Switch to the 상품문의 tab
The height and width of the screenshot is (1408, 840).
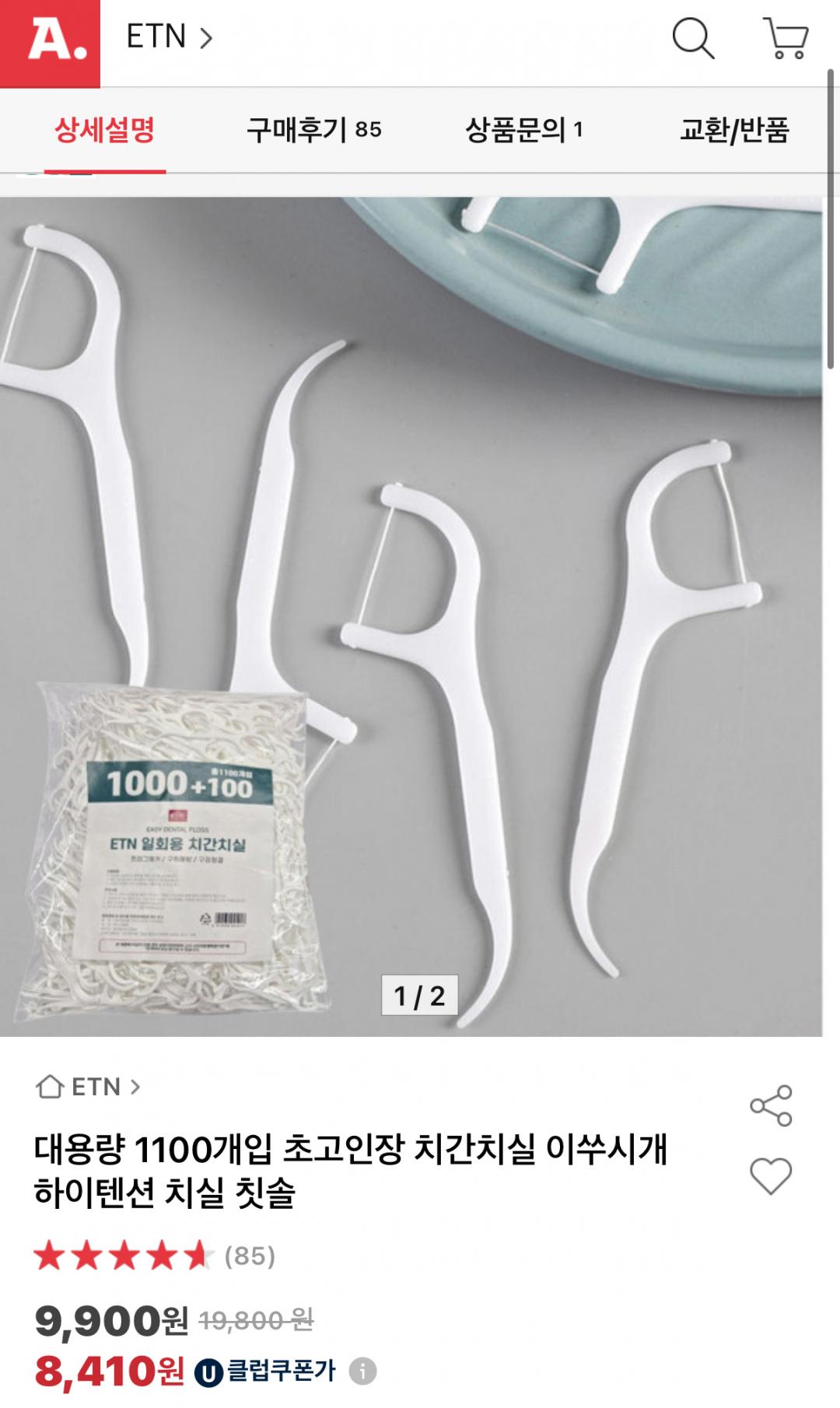[524, 129]
